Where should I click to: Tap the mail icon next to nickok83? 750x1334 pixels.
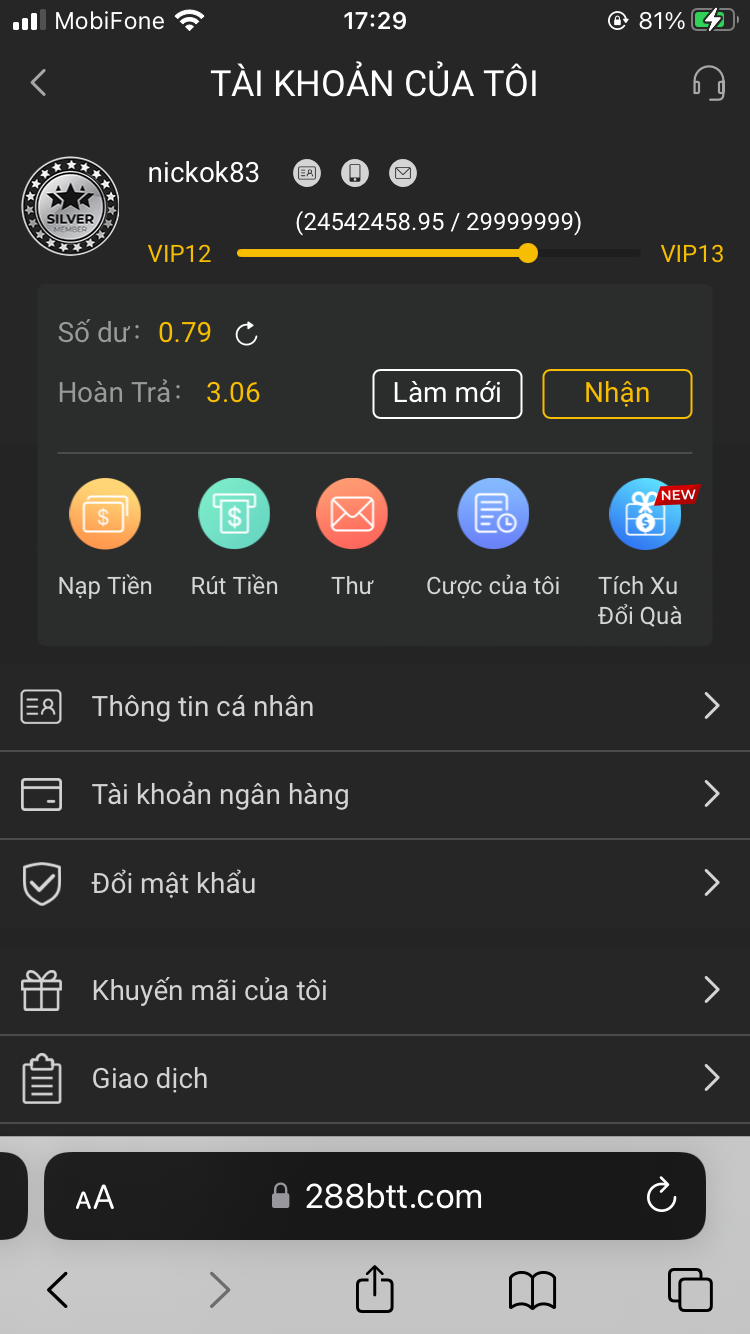402,172
